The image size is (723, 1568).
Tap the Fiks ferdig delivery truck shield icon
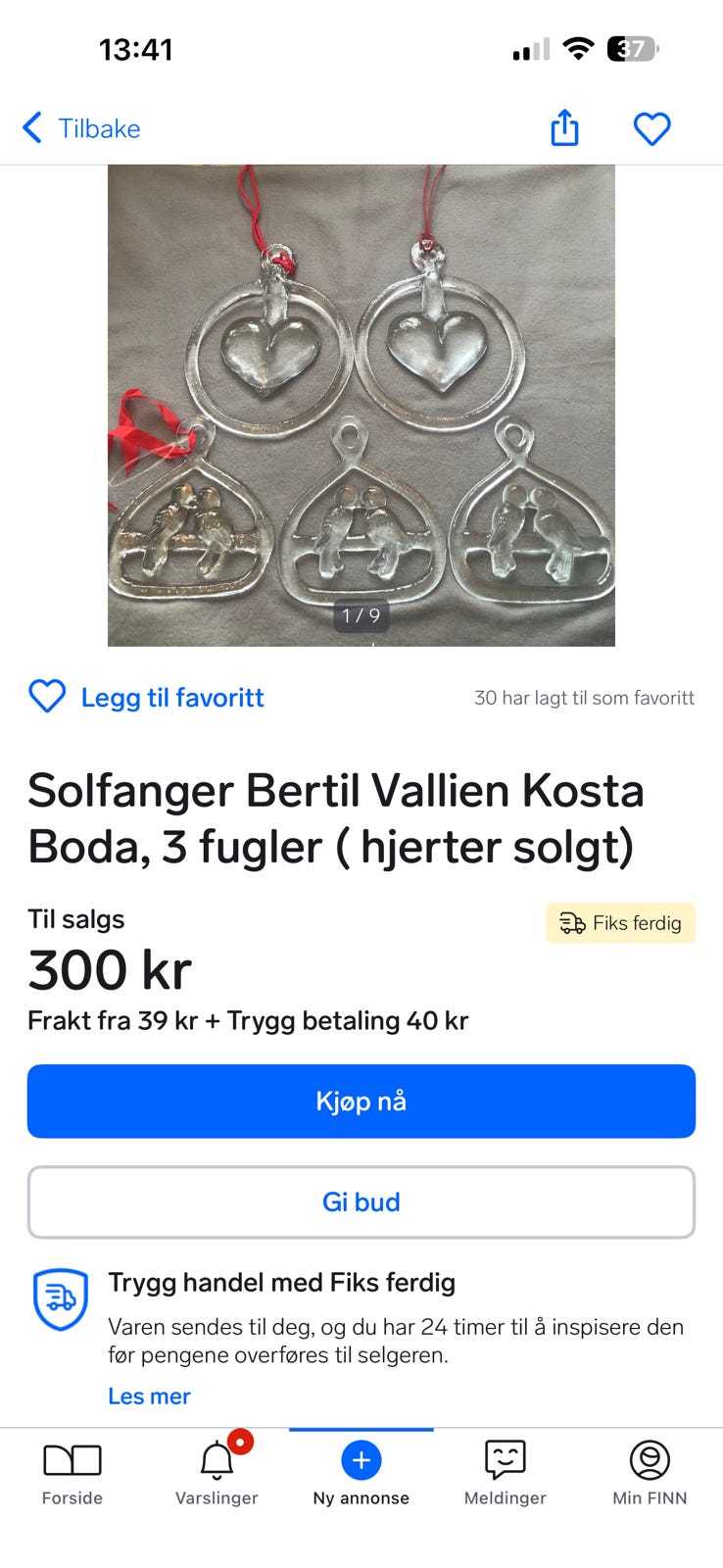tap(60, 1301)
